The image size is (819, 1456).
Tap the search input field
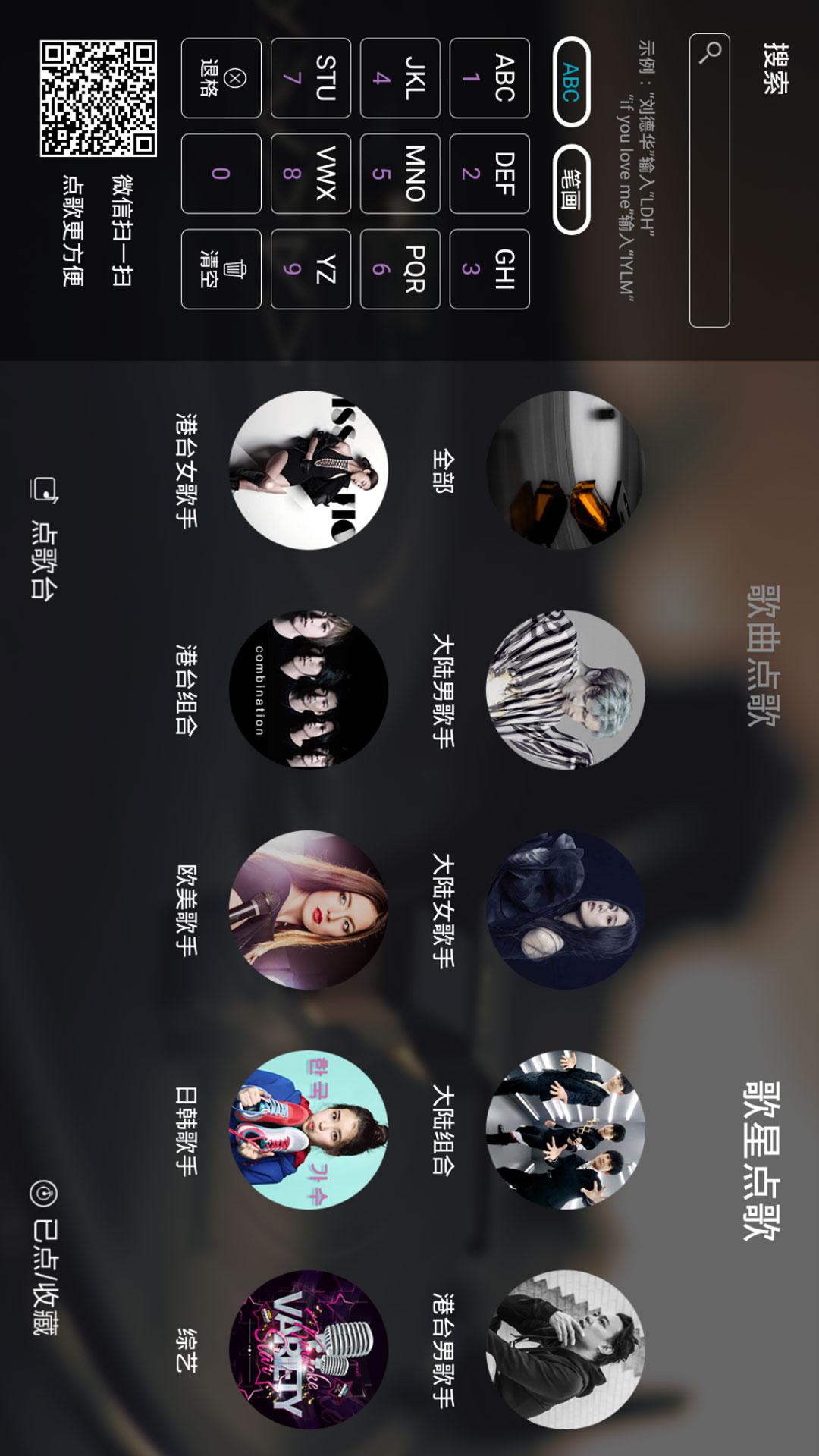(x=709, y=180)
